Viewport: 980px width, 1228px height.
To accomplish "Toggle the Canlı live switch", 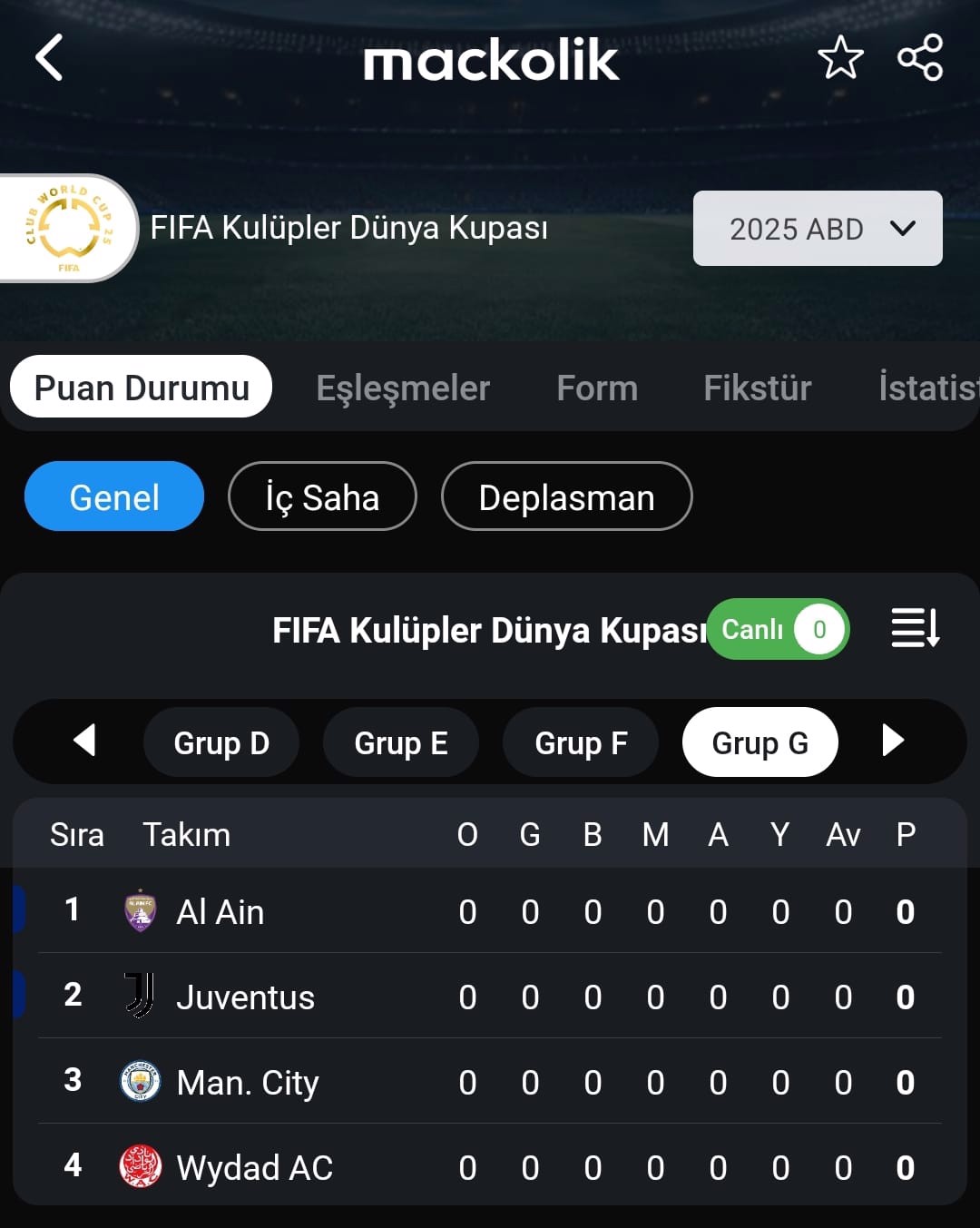I will [x=779, y=629].
